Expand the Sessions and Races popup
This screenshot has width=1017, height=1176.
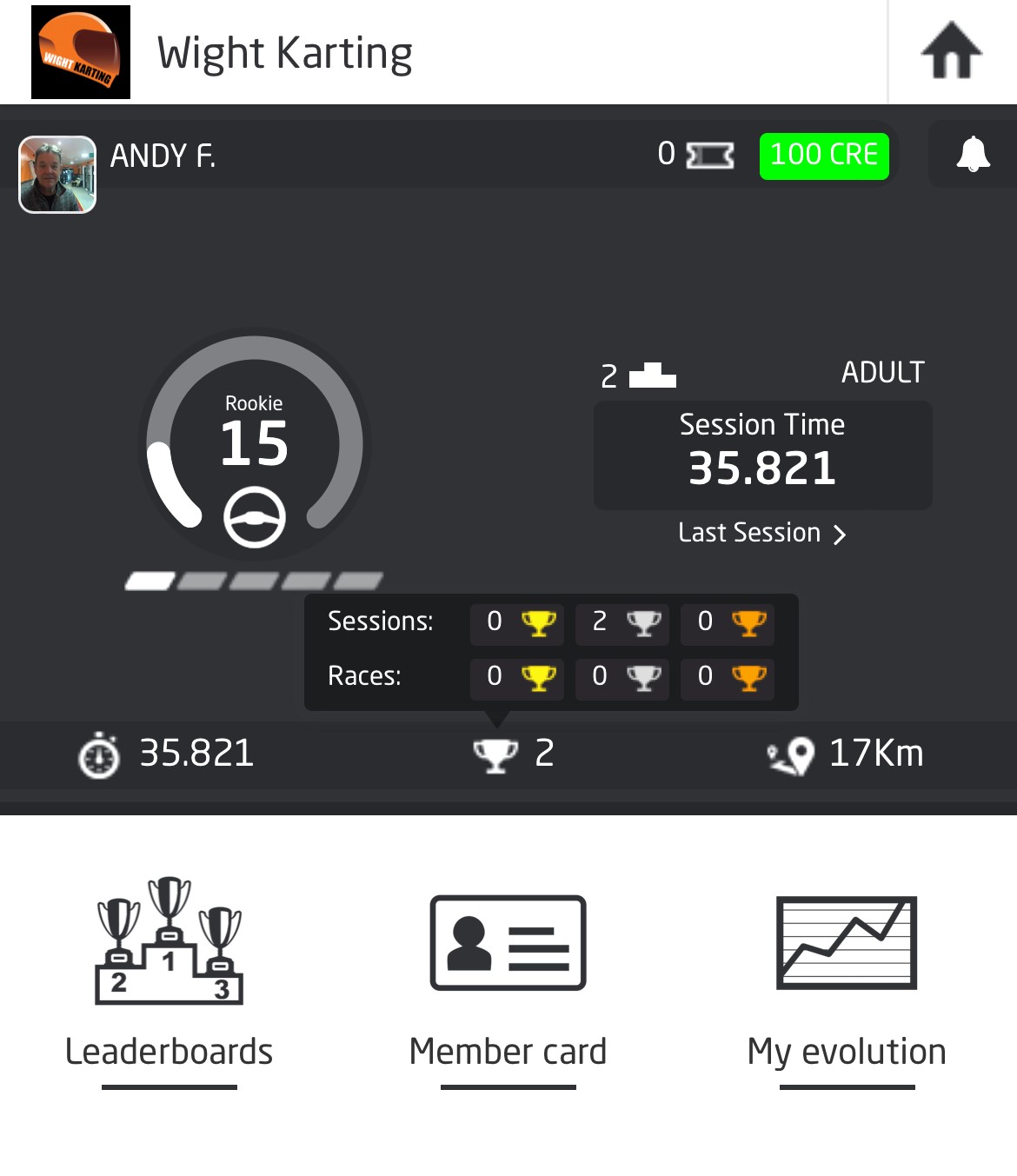[552, 652]
